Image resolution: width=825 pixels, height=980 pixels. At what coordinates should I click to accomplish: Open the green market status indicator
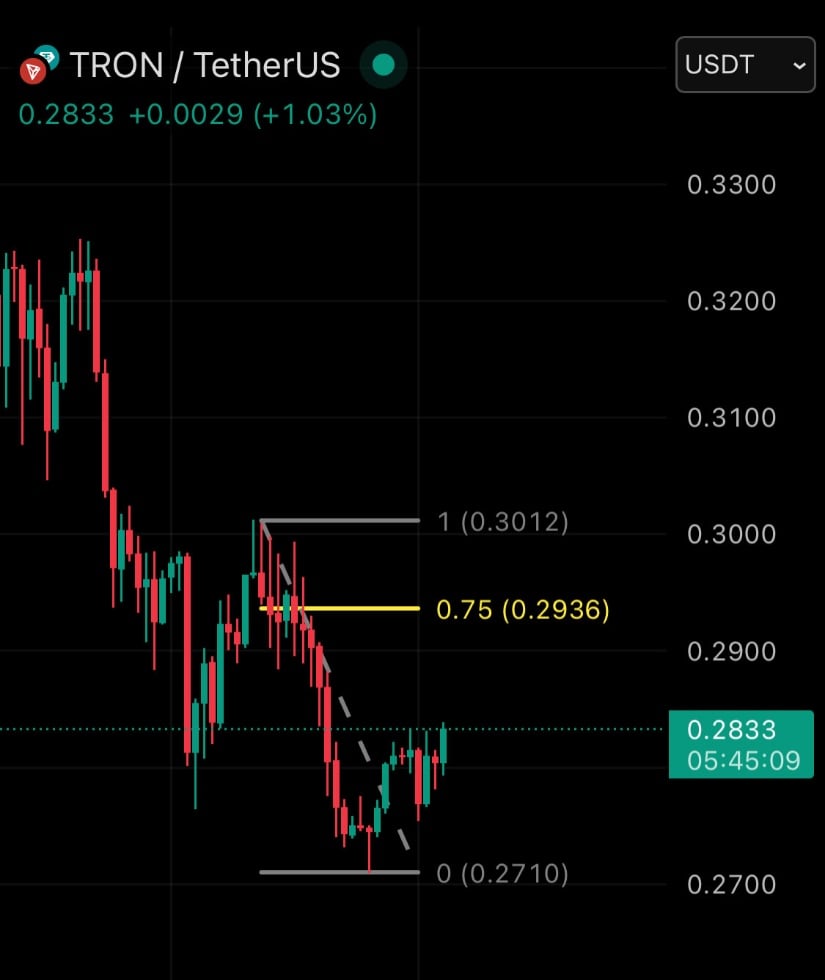pyautogui.click(x=383, y=66)
